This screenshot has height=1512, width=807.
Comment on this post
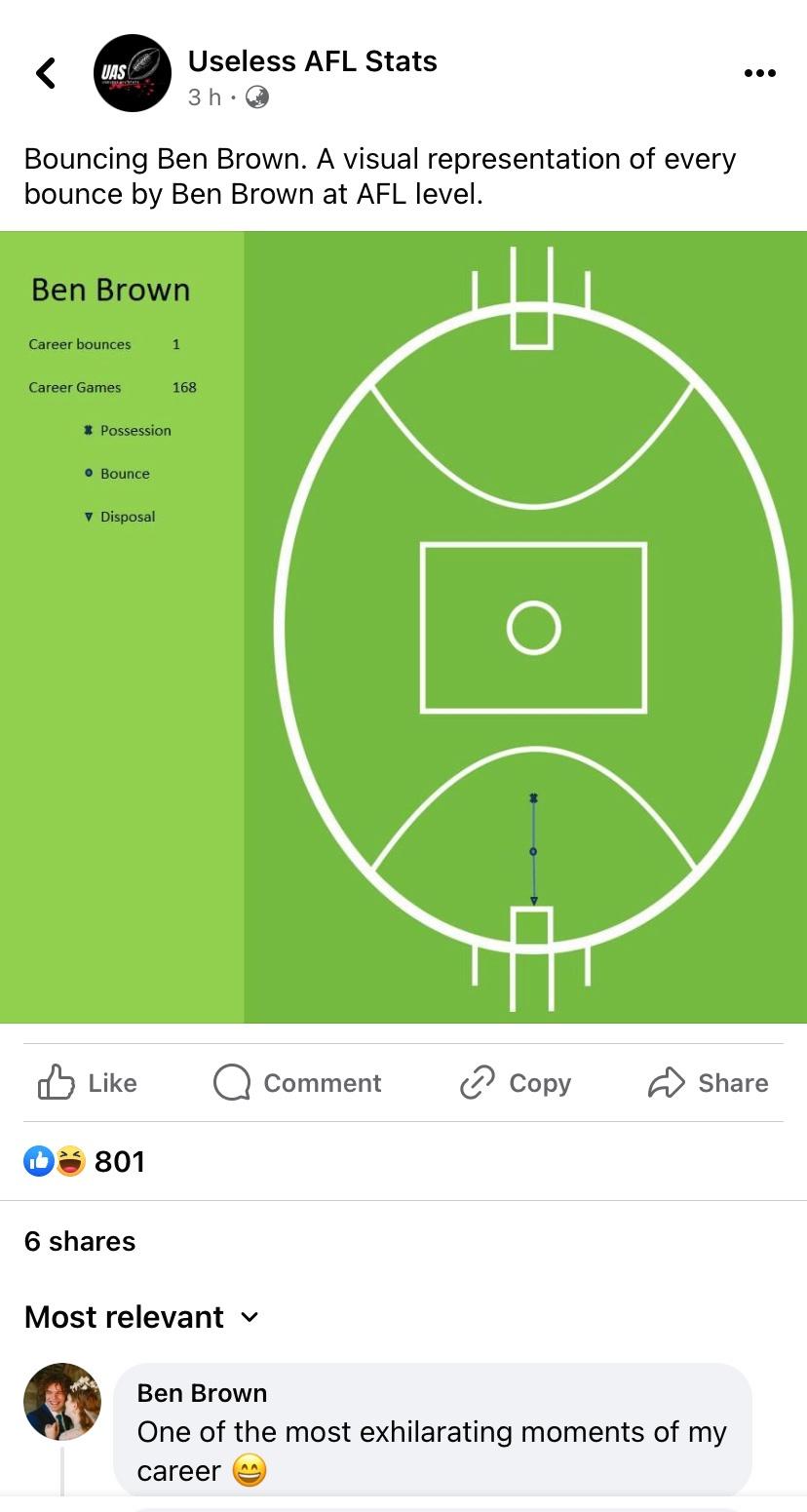tap(297, 1083)
